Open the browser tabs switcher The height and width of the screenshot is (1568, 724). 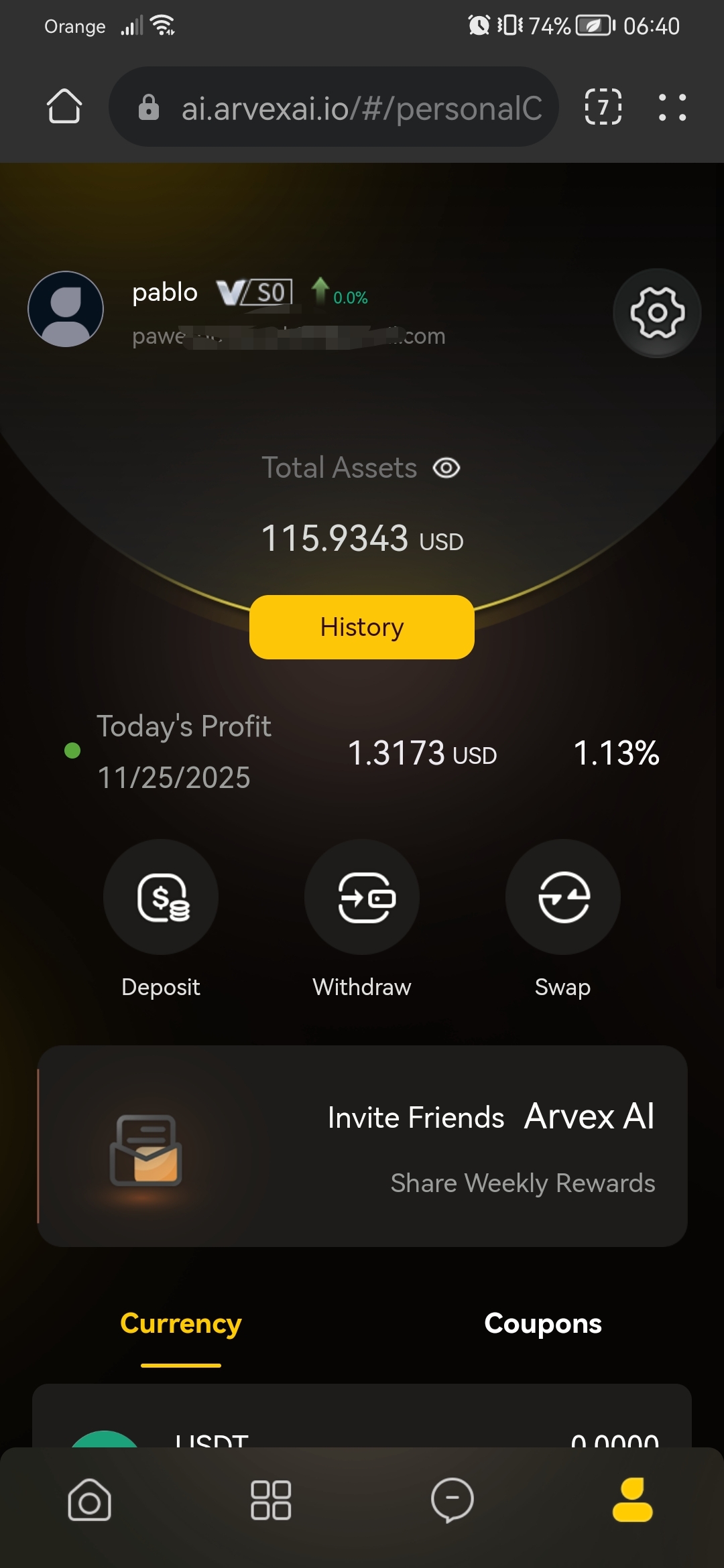tap(603, 107)
